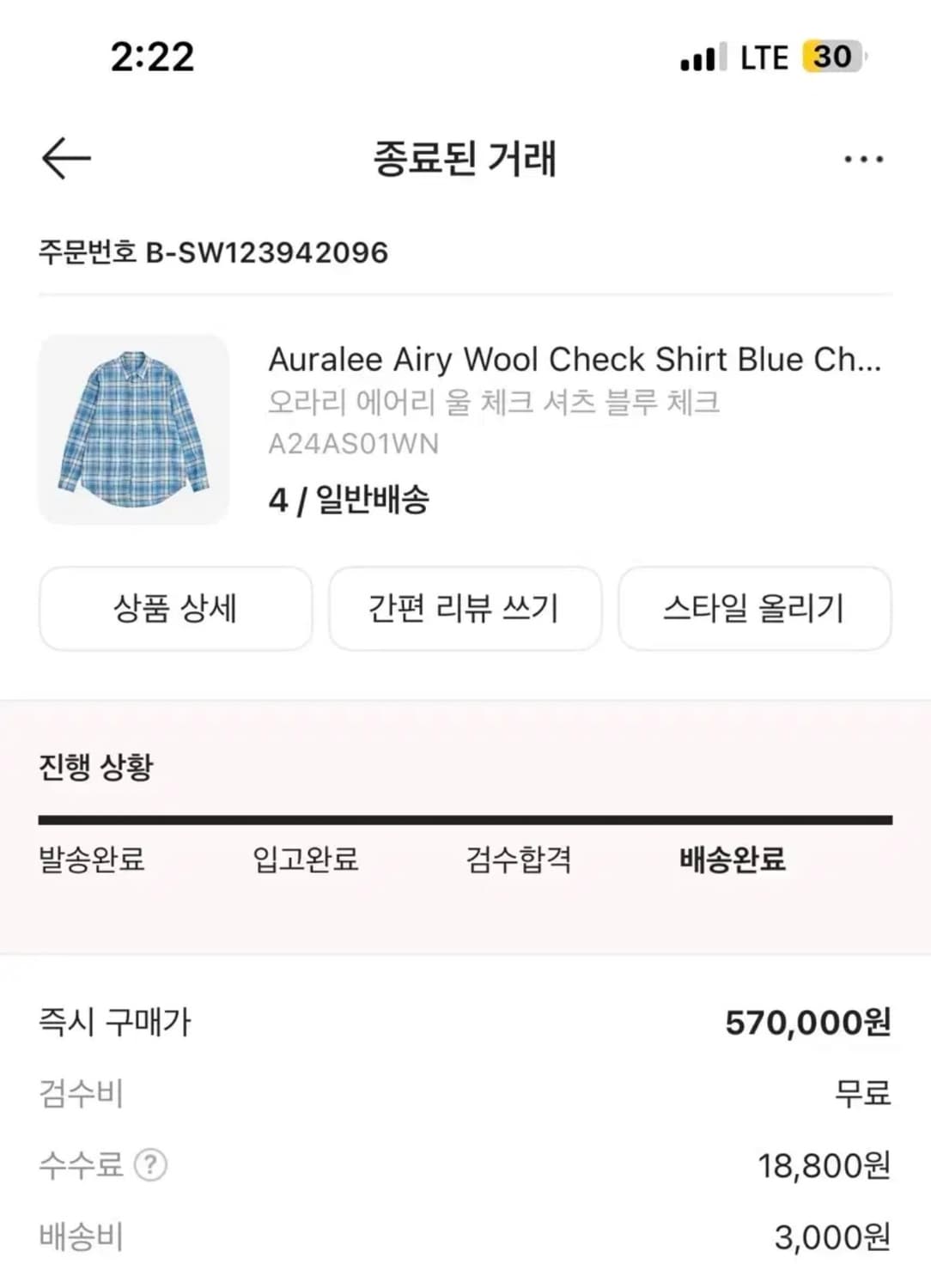Image resolution: width=931 pixels, height=1288 pixels.
Task: Tap 스타일 올리기 to upload a style
Action: click(x=754, y=609)
